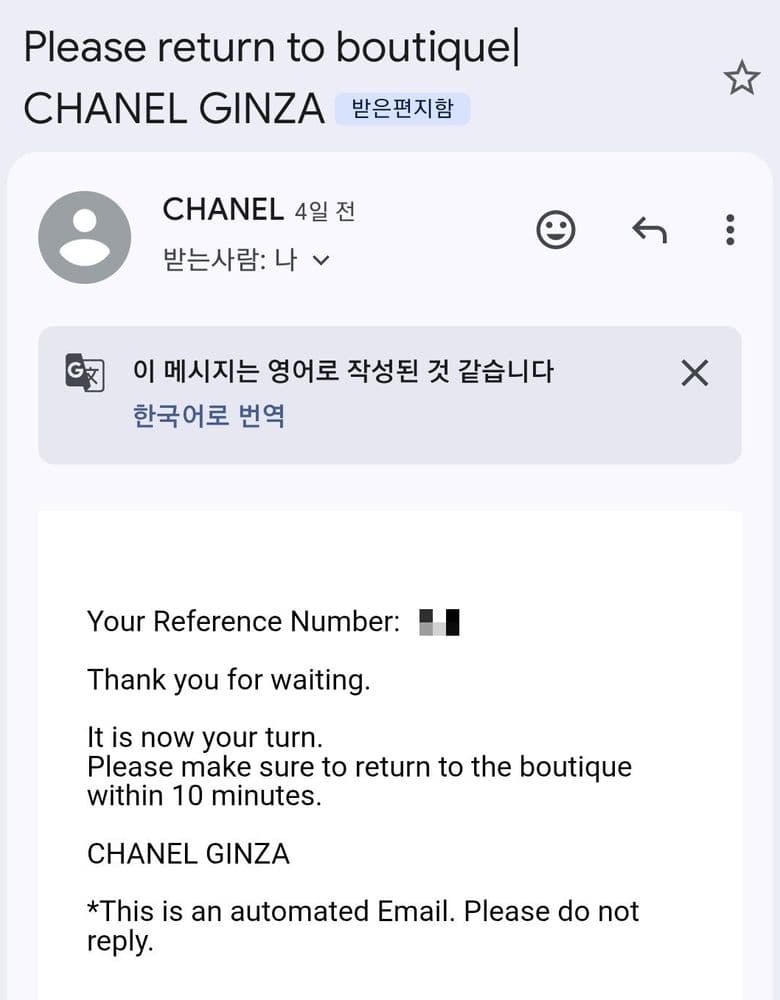Open the three-dot overflow menu
This screenshot has width=780, height=1000.
click(x=730, y=230)
